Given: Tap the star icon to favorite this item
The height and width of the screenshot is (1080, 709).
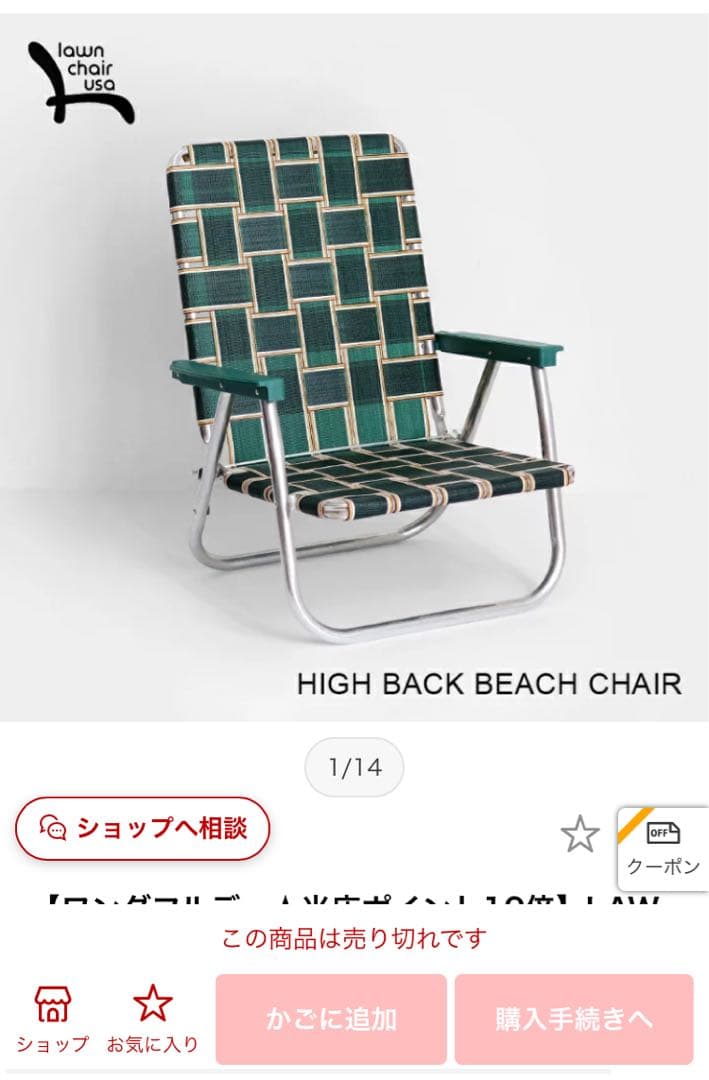Looking at the screenshot, I should (579, 833).
